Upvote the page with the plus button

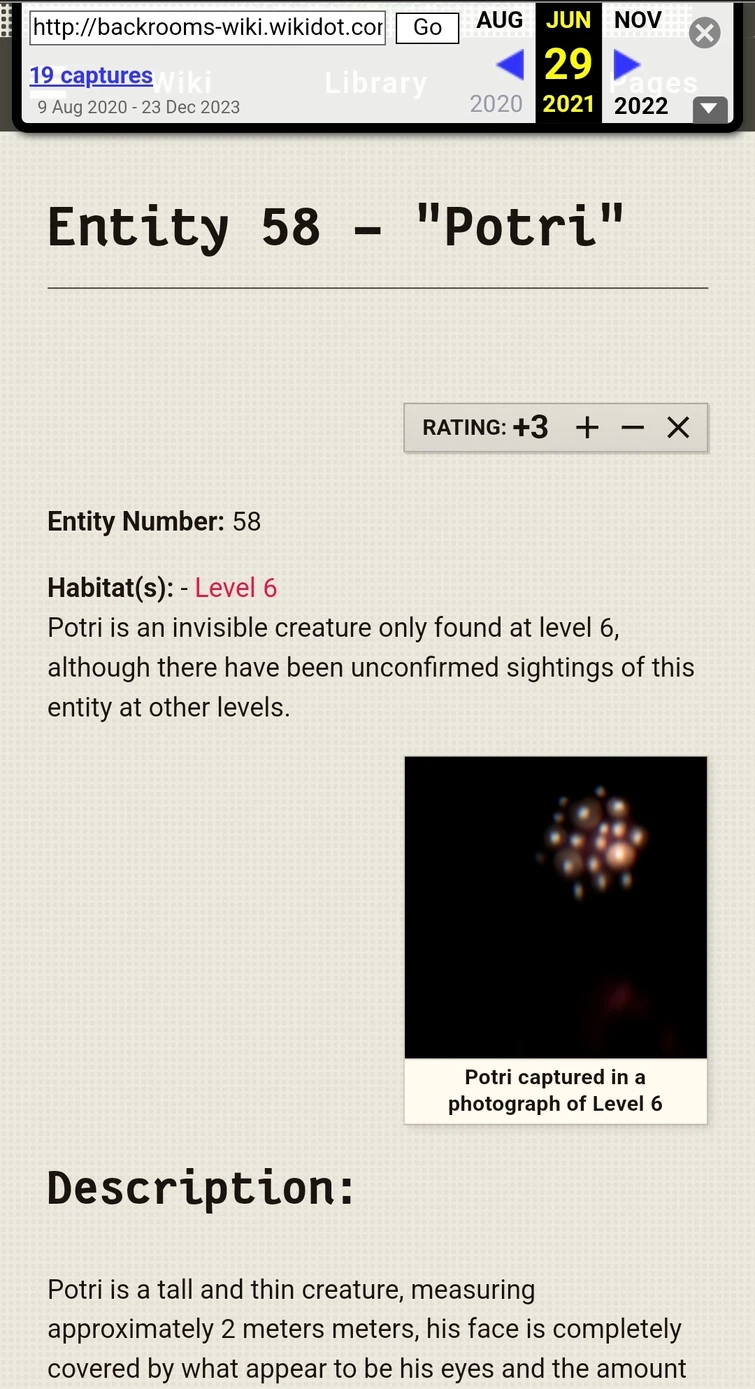coord(587,428)
